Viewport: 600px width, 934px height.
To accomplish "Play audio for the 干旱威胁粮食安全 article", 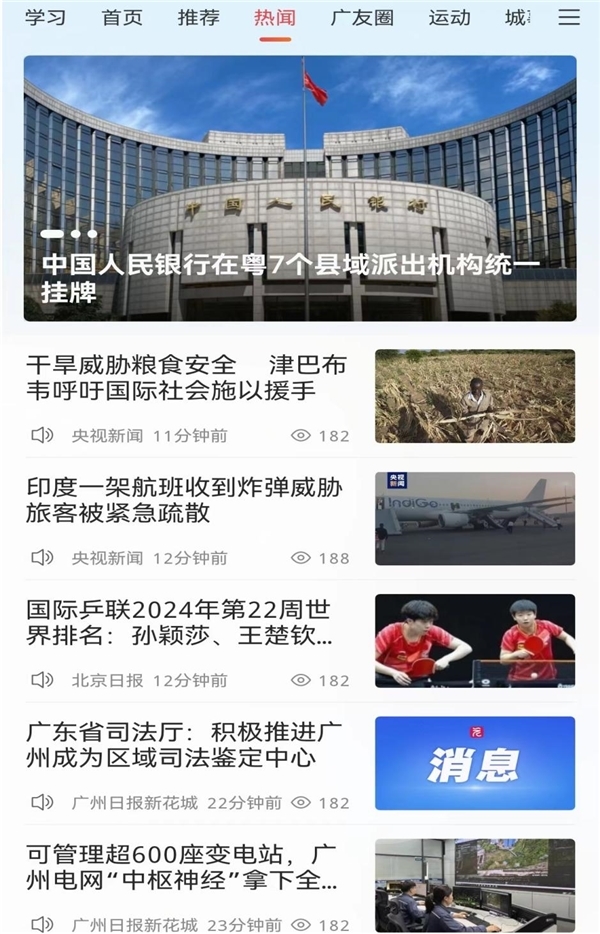I will click(x=42, y=435).
